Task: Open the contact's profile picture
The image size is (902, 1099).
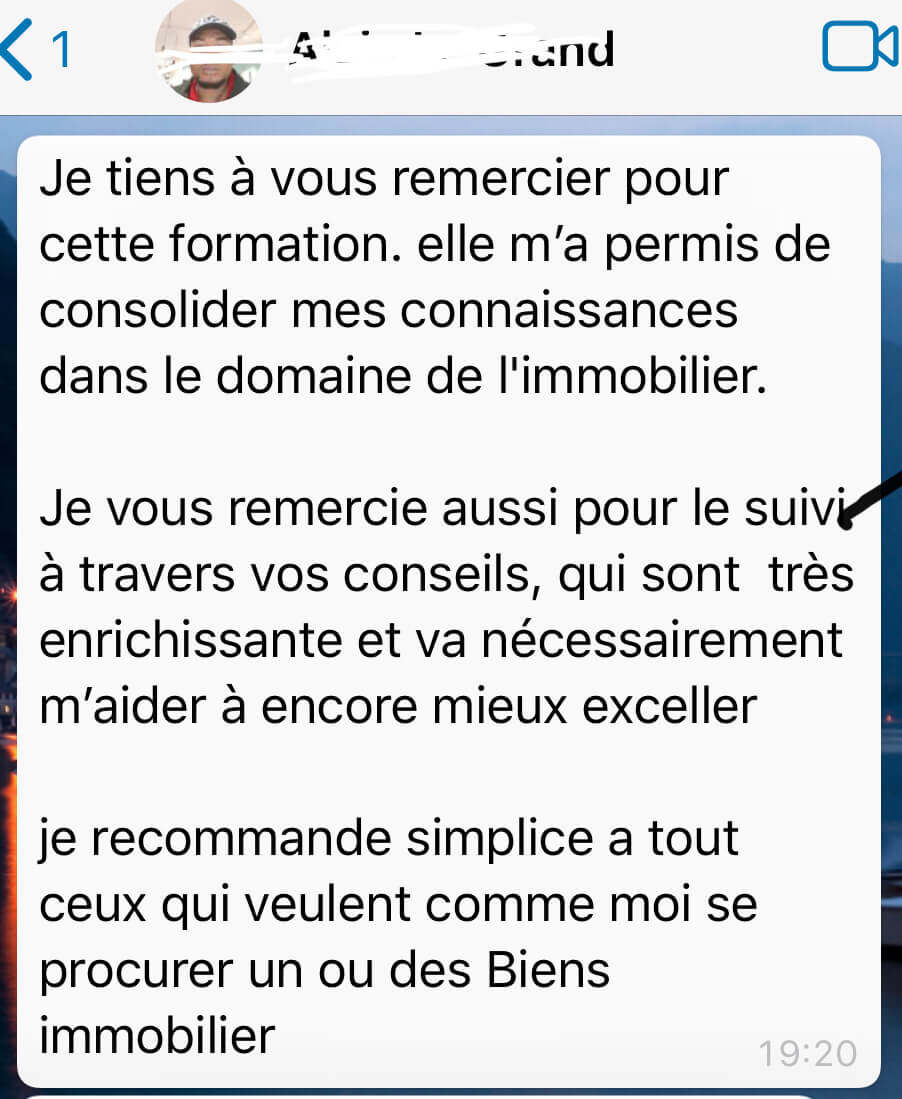Action: click(x=208, y=52)
